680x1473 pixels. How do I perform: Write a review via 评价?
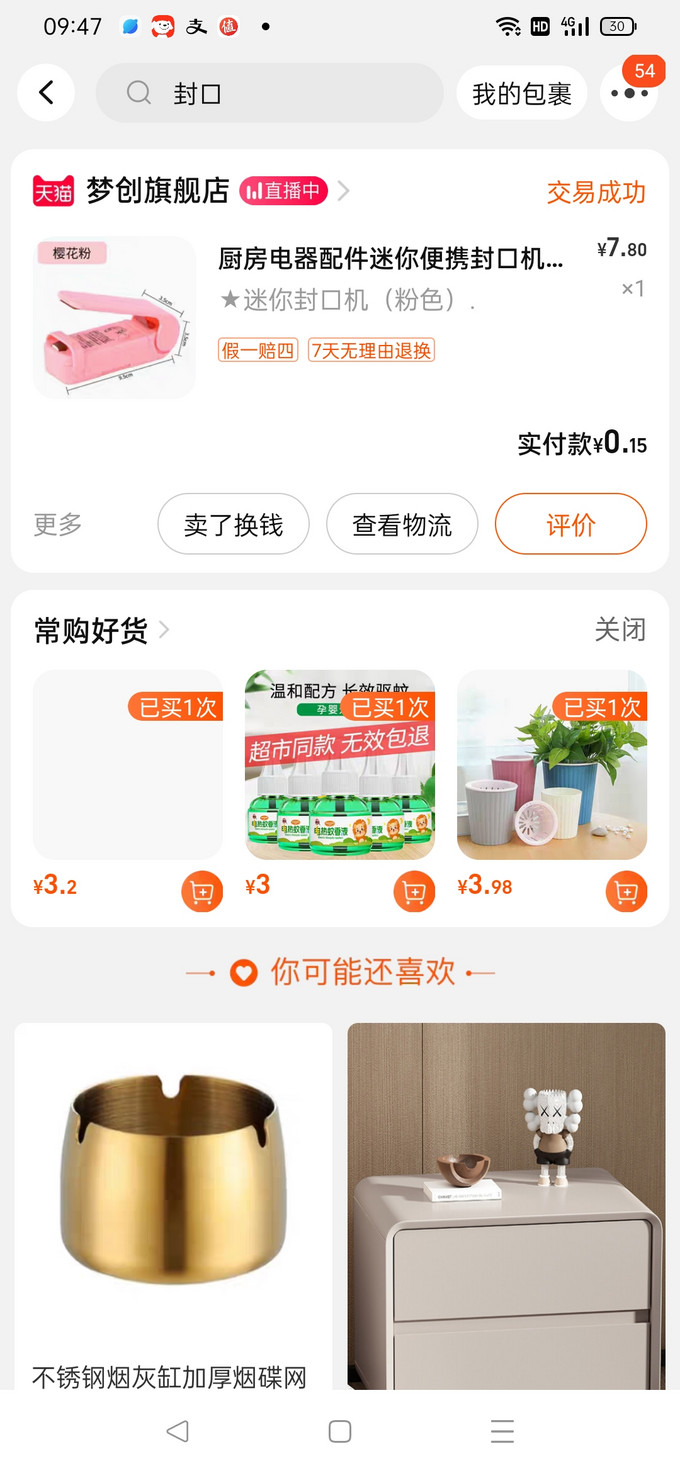pyautogui.click(x=571, y=524)
